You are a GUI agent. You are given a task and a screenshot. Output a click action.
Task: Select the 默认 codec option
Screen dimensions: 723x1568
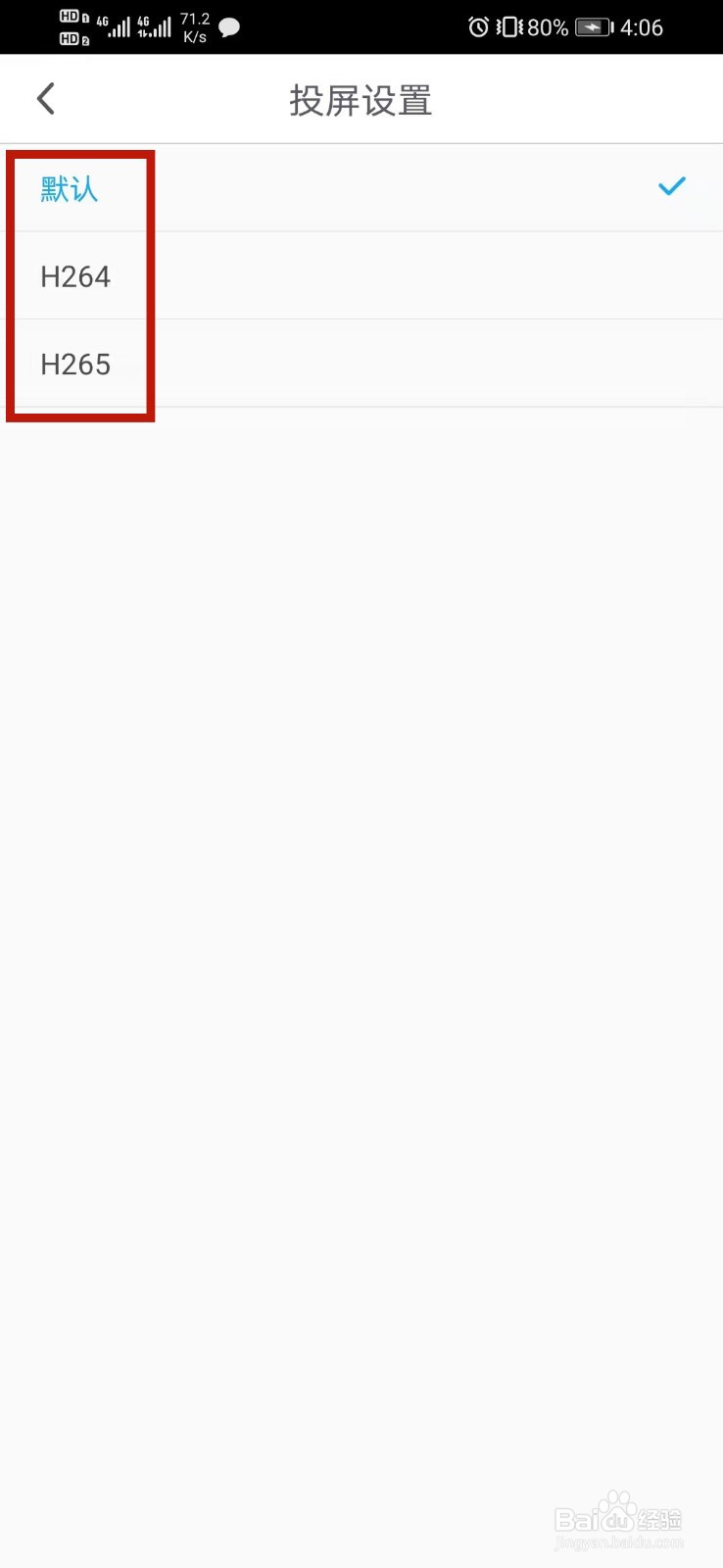tap(68, 188)
